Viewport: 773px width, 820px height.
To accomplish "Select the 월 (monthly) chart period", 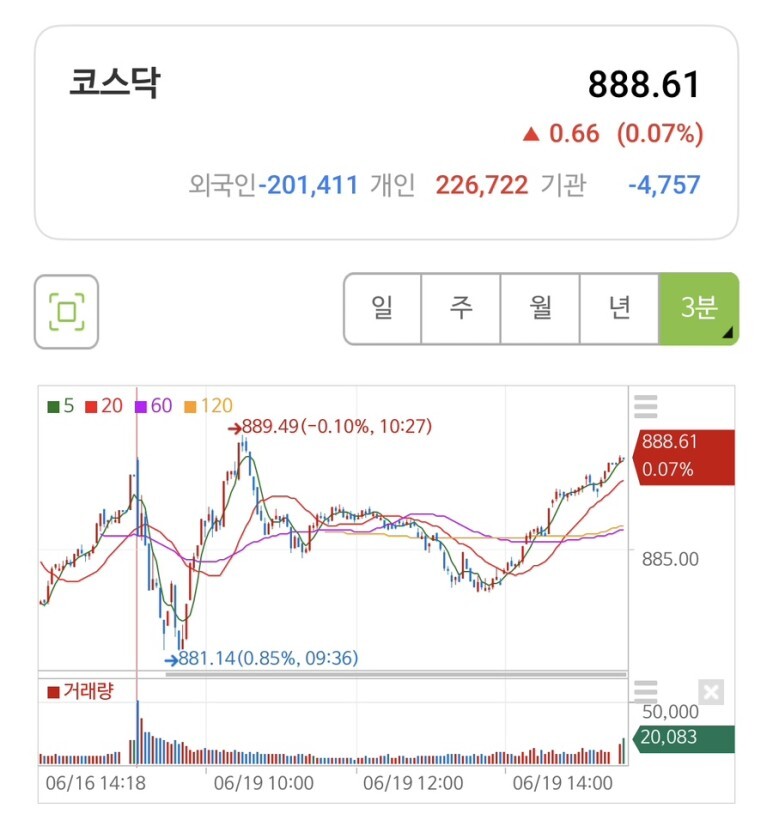I will tap(540, 308).
